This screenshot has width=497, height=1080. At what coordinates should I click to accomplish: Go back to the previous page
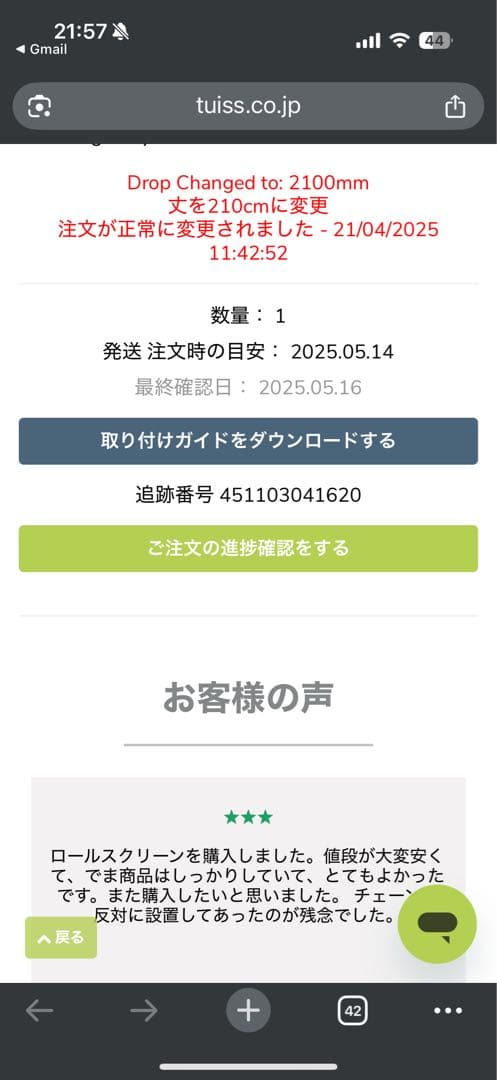[39, 1010]
